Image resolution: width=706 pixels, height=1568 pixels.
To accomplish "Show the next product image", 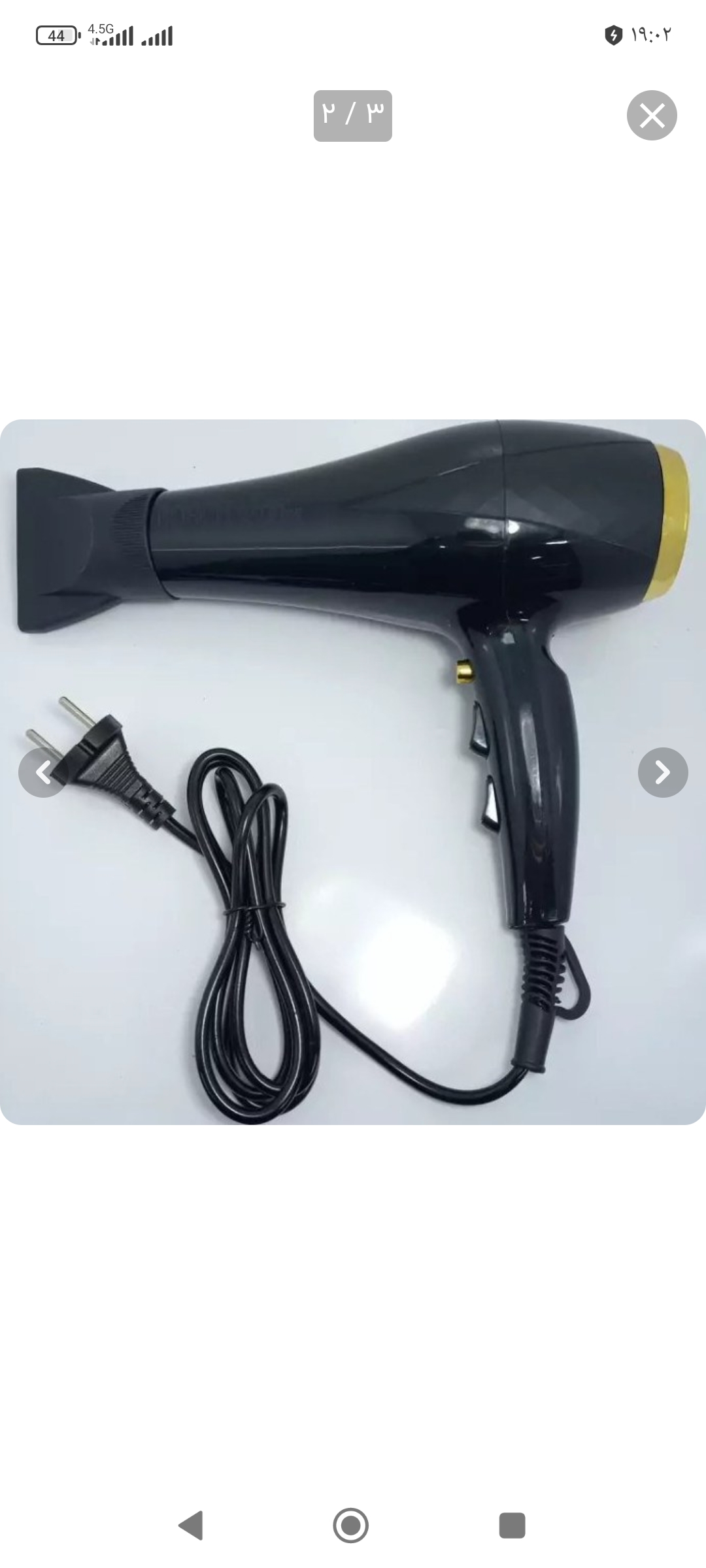I will 663,772.
